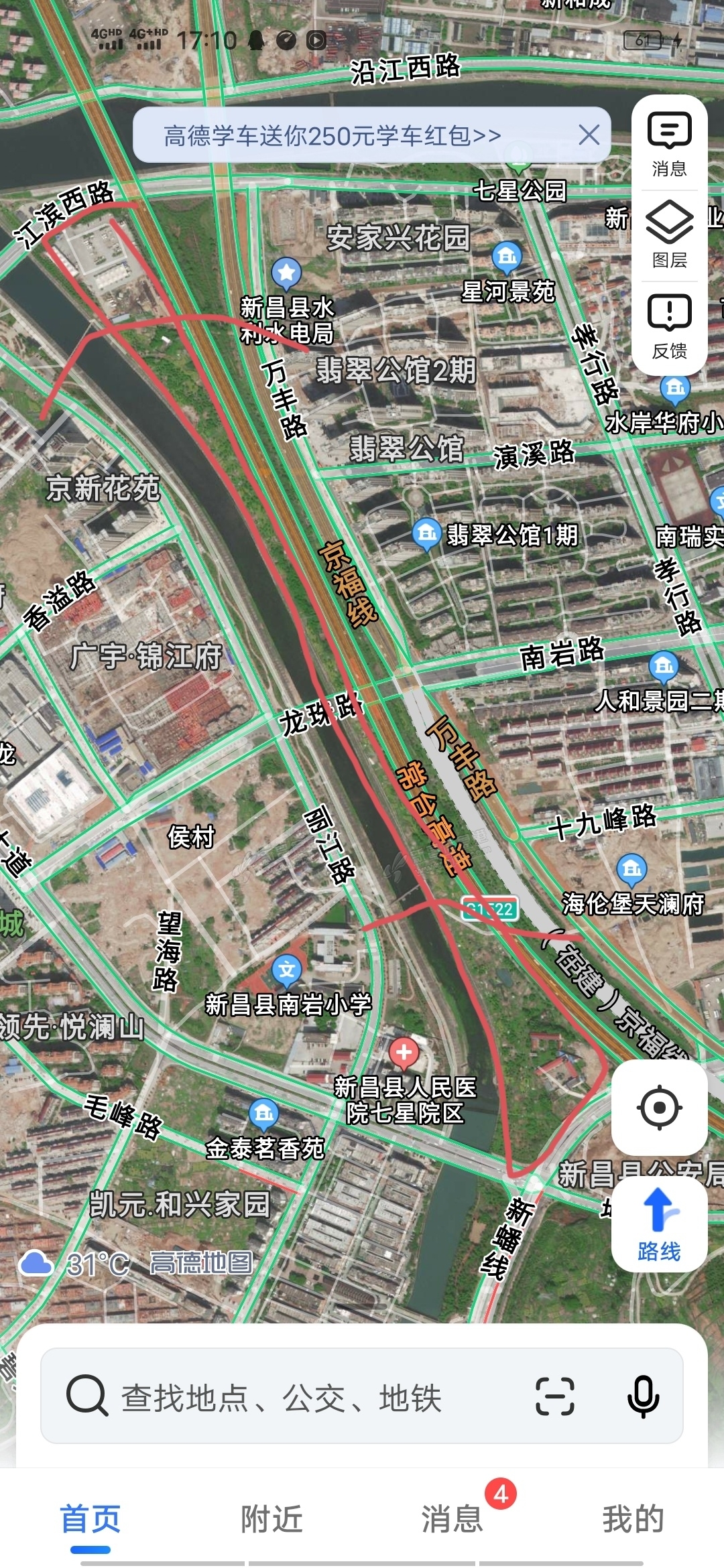Switch to the 消息 bottom tab
Screen dimensions: 724x1568
[452, 1518]
